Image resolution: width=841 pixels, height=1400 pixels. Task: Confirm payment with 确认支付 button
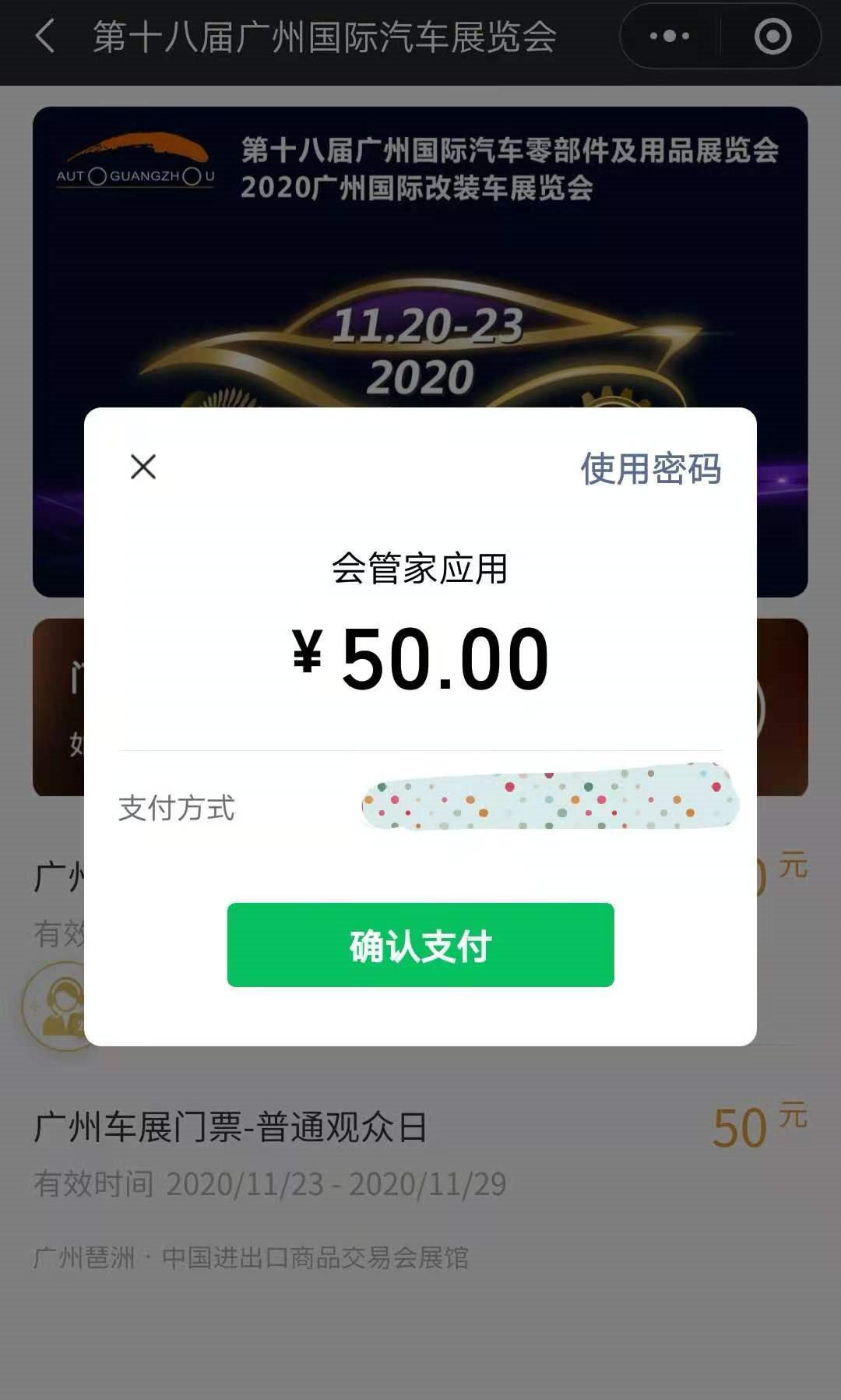pos(420,945)
